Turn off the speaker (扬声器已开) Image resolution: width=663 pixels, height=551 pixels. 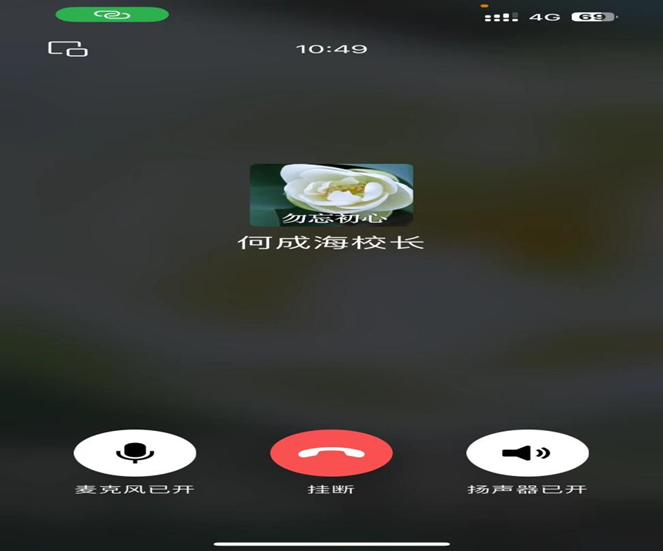(x=526, y=453)
